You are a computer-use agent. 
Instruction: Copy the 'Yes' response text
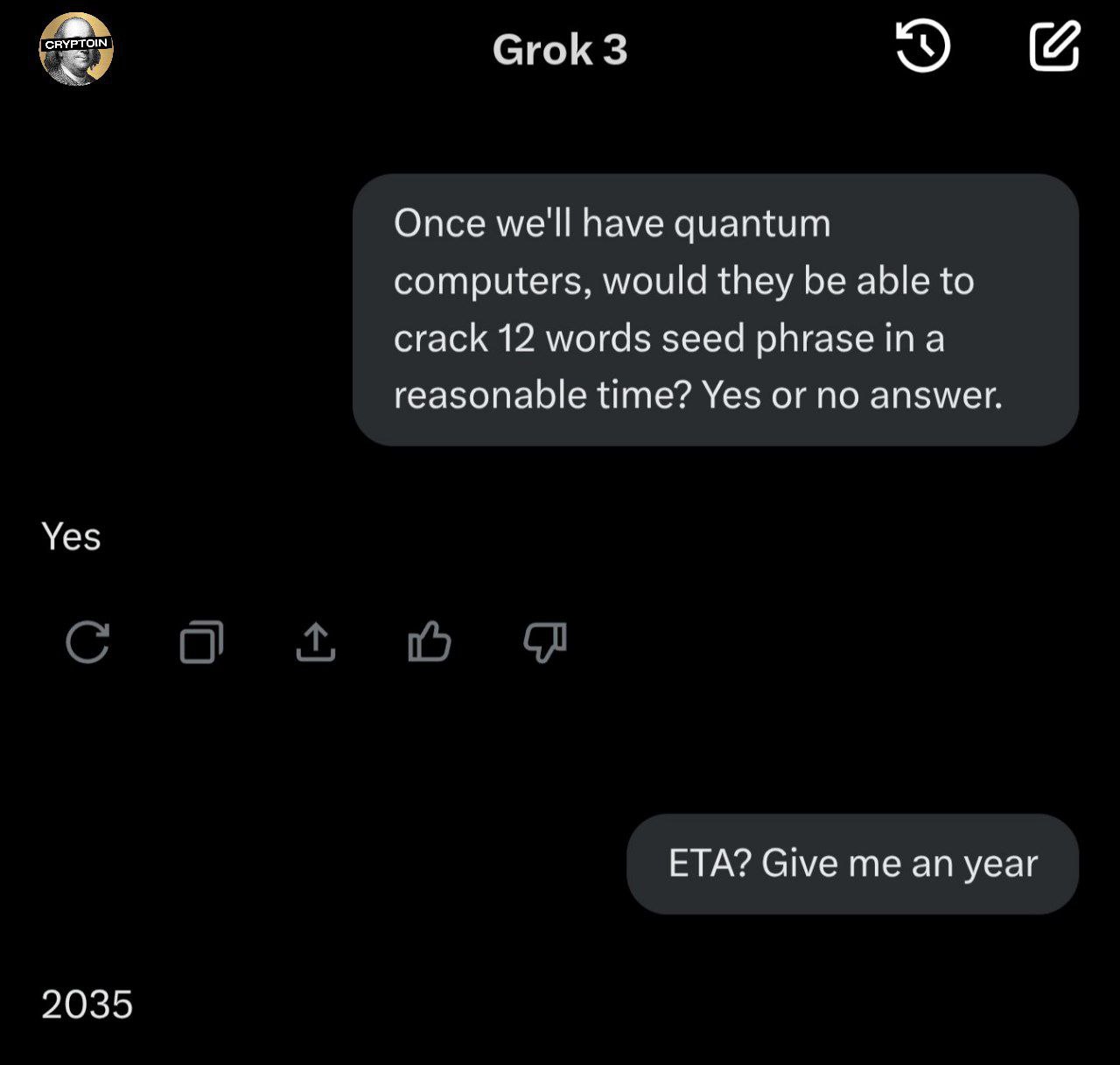click(x=201, y=642)
